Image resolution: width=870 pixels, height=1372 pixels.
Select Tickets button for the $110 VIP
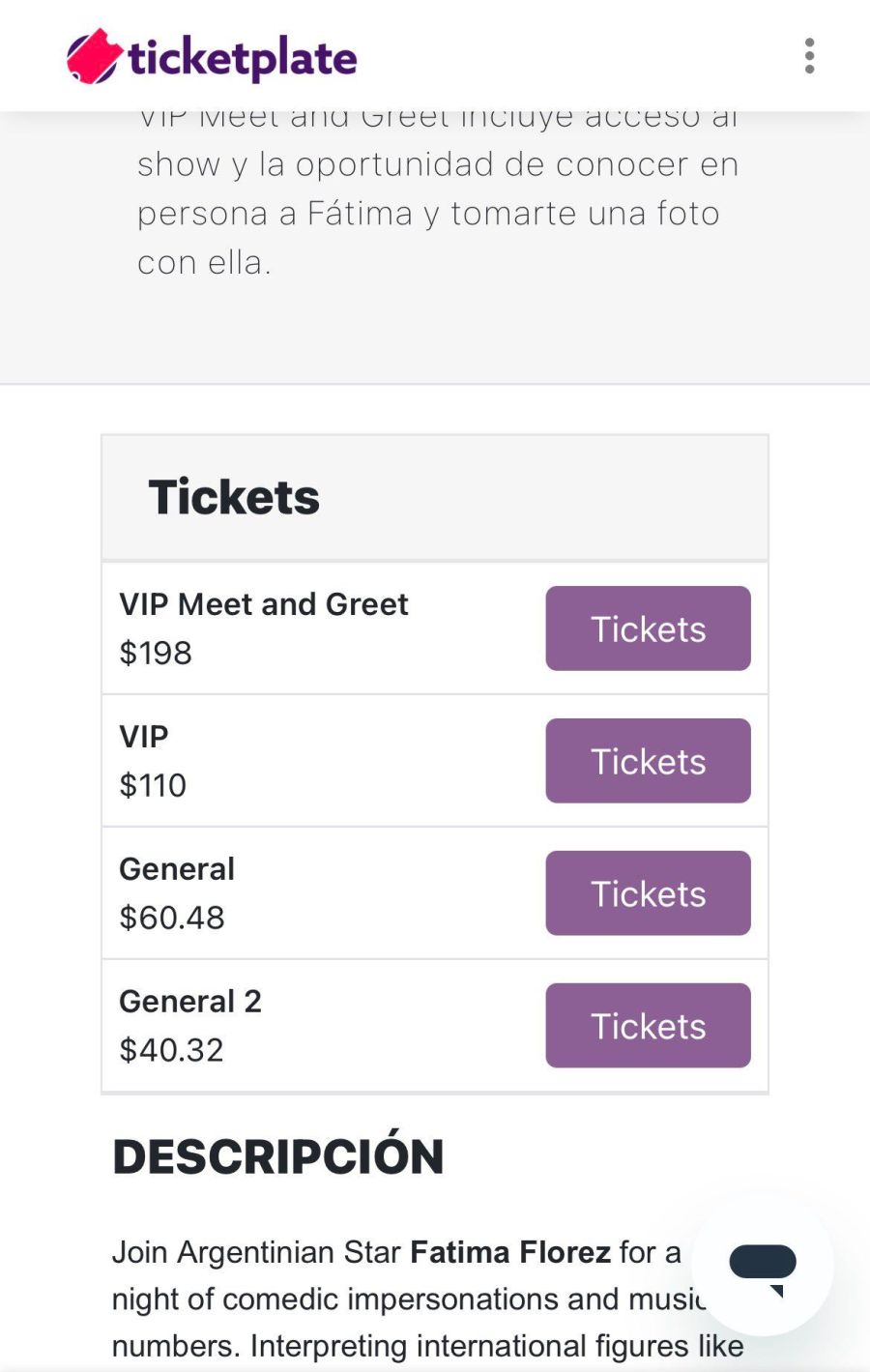[648, 761]
